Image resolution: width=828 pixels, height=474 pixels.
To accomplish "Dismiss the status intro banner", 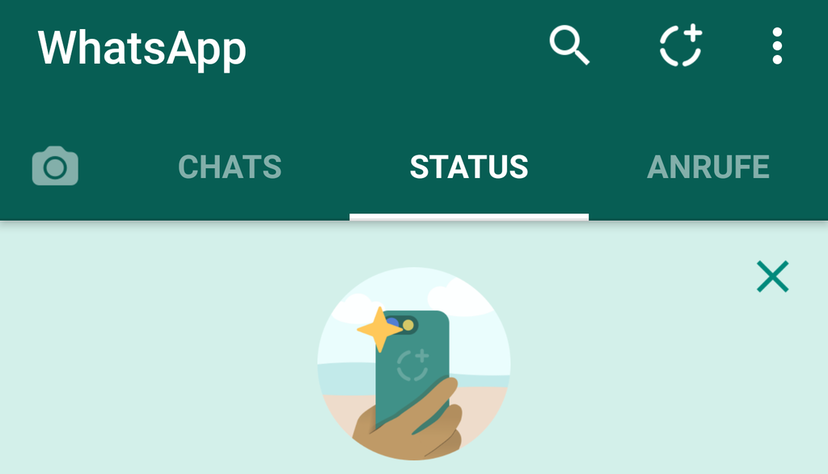I will (773, 276).
